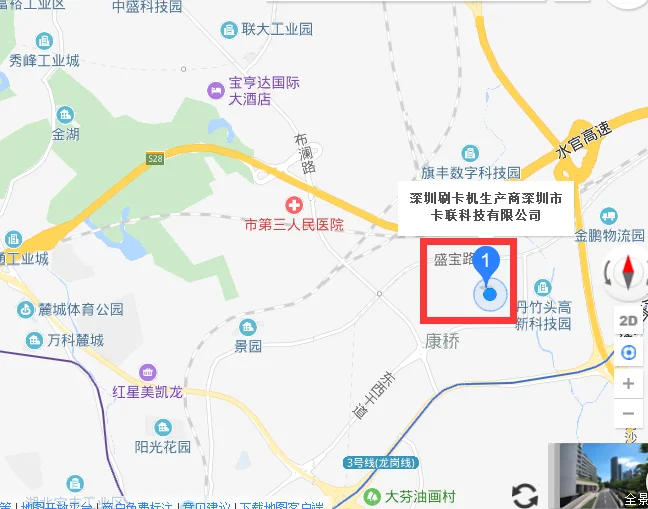Viewport: 648px width, 509px height.
Task: Tap the compass to reset map orientation
Action: click(627, 273)
